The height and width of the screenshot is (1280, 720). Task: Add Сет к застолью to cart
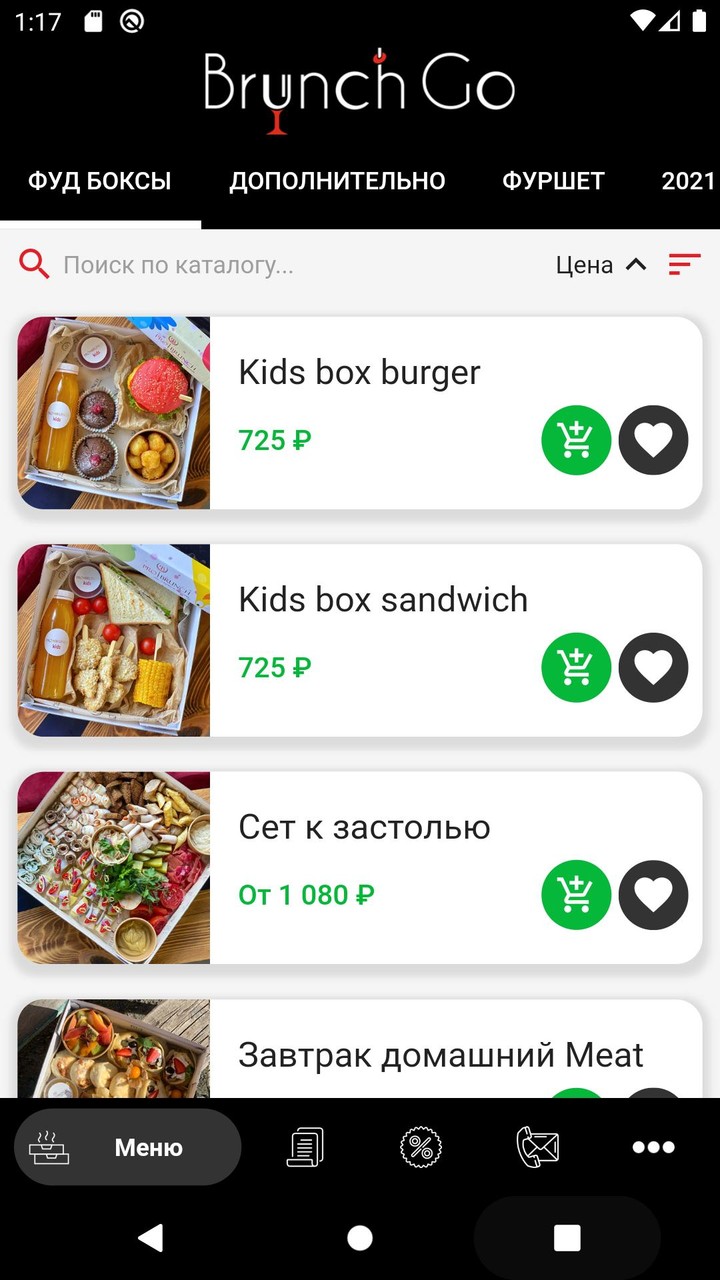[x=576, y=895]
